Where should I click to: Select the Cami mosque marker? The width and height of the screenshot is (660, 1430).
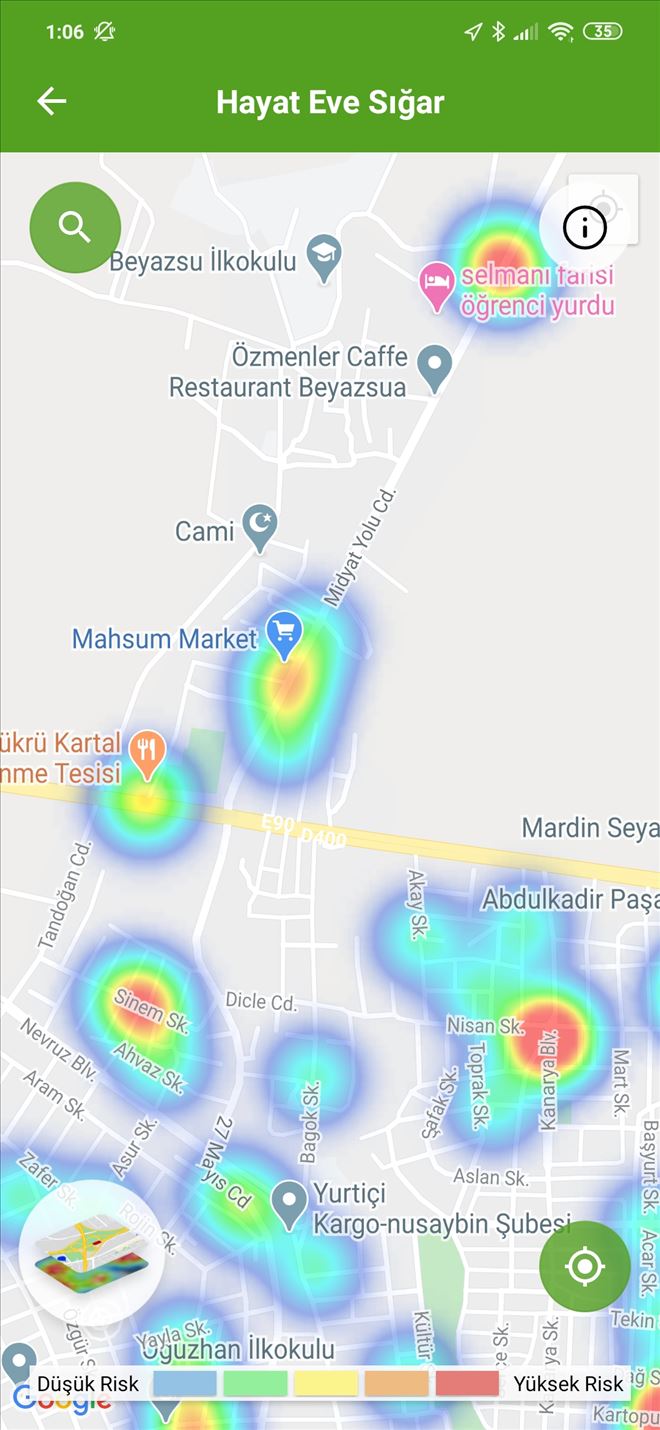pos(260,526)
